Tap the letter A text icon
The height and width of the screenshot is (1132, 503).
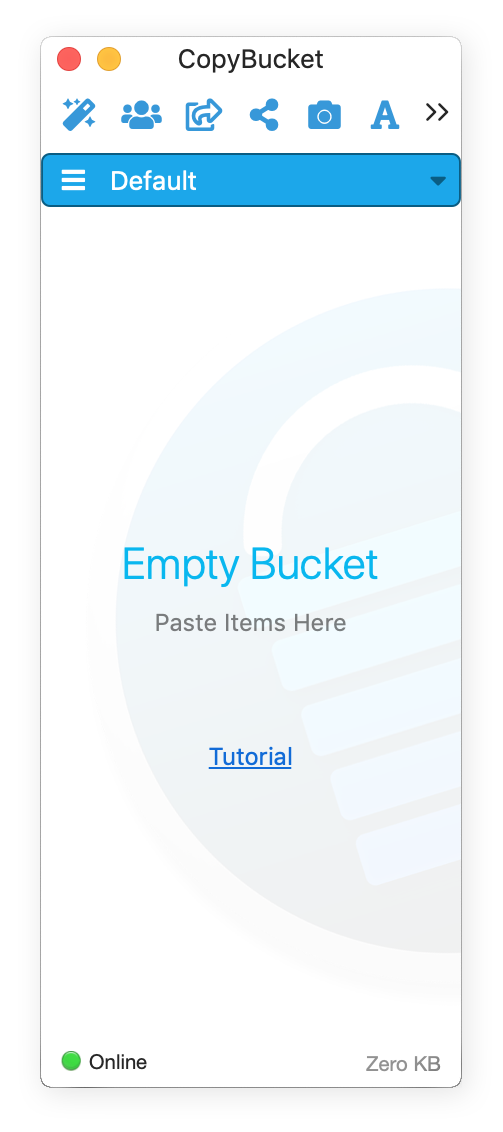click(x=385, y=115)
